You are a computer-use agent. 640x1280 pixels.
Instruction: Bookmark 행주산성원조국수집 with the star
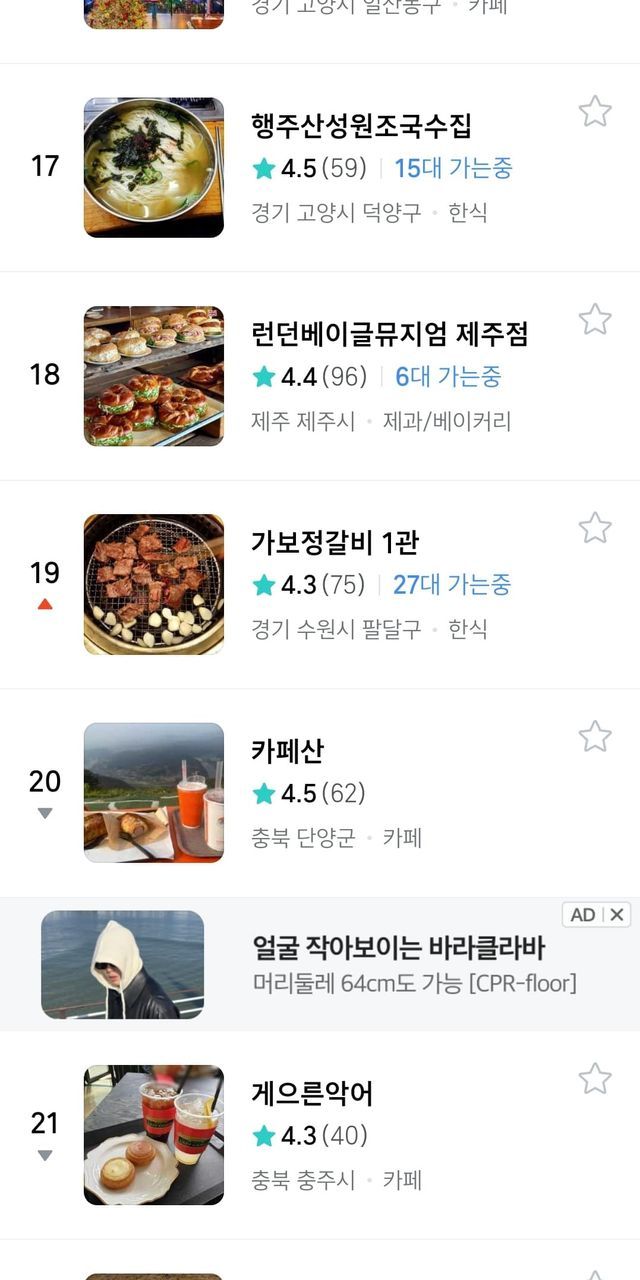tap(595, 111)
